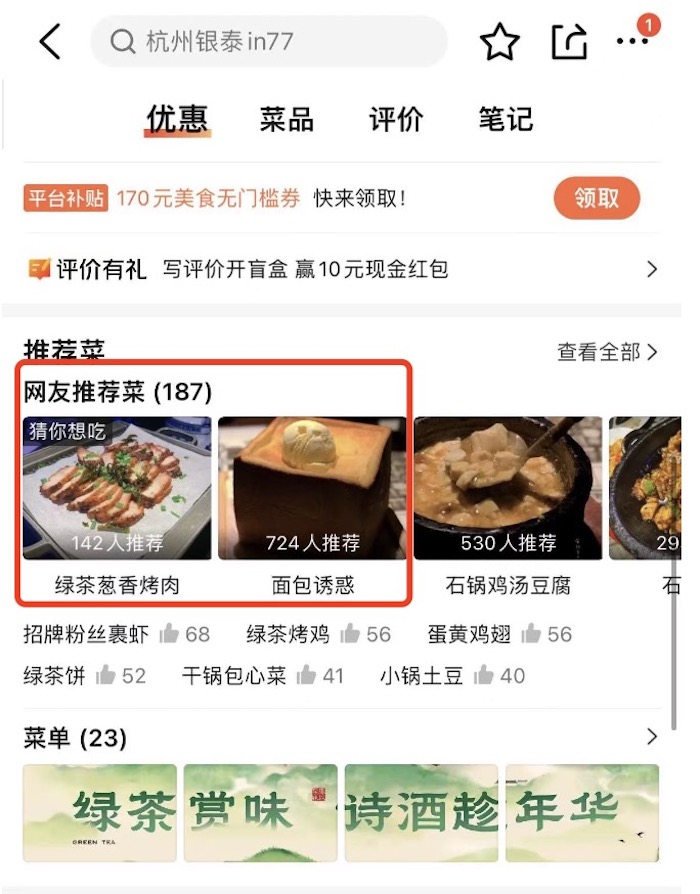The width and height of the screenshot is (700, 894).
Task: Open the three-dot overflow menu
Action: [x=632, y=42]
